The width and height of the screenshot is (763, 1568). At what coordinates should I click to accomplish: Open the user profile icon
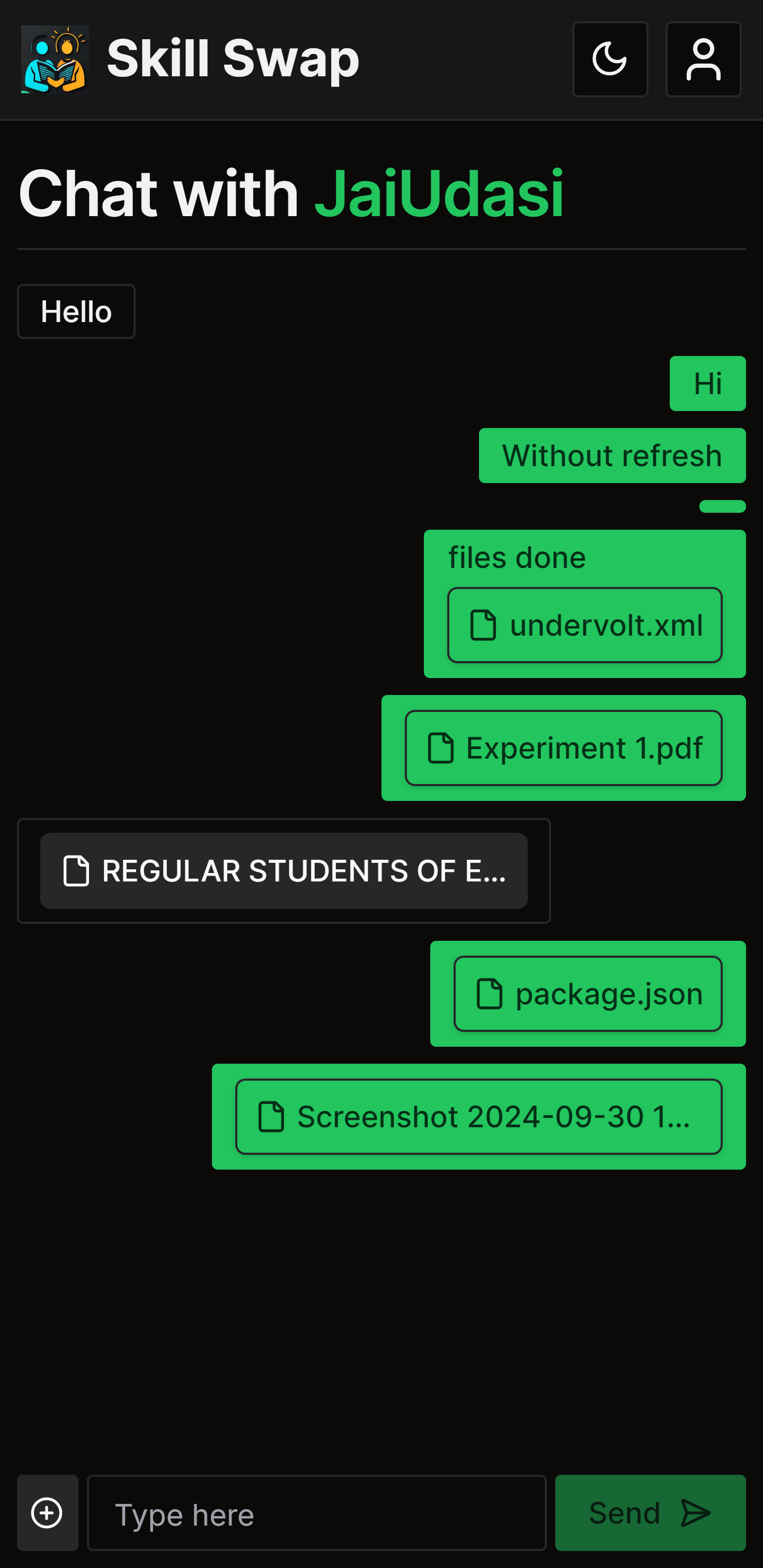(x=703, y=59)
